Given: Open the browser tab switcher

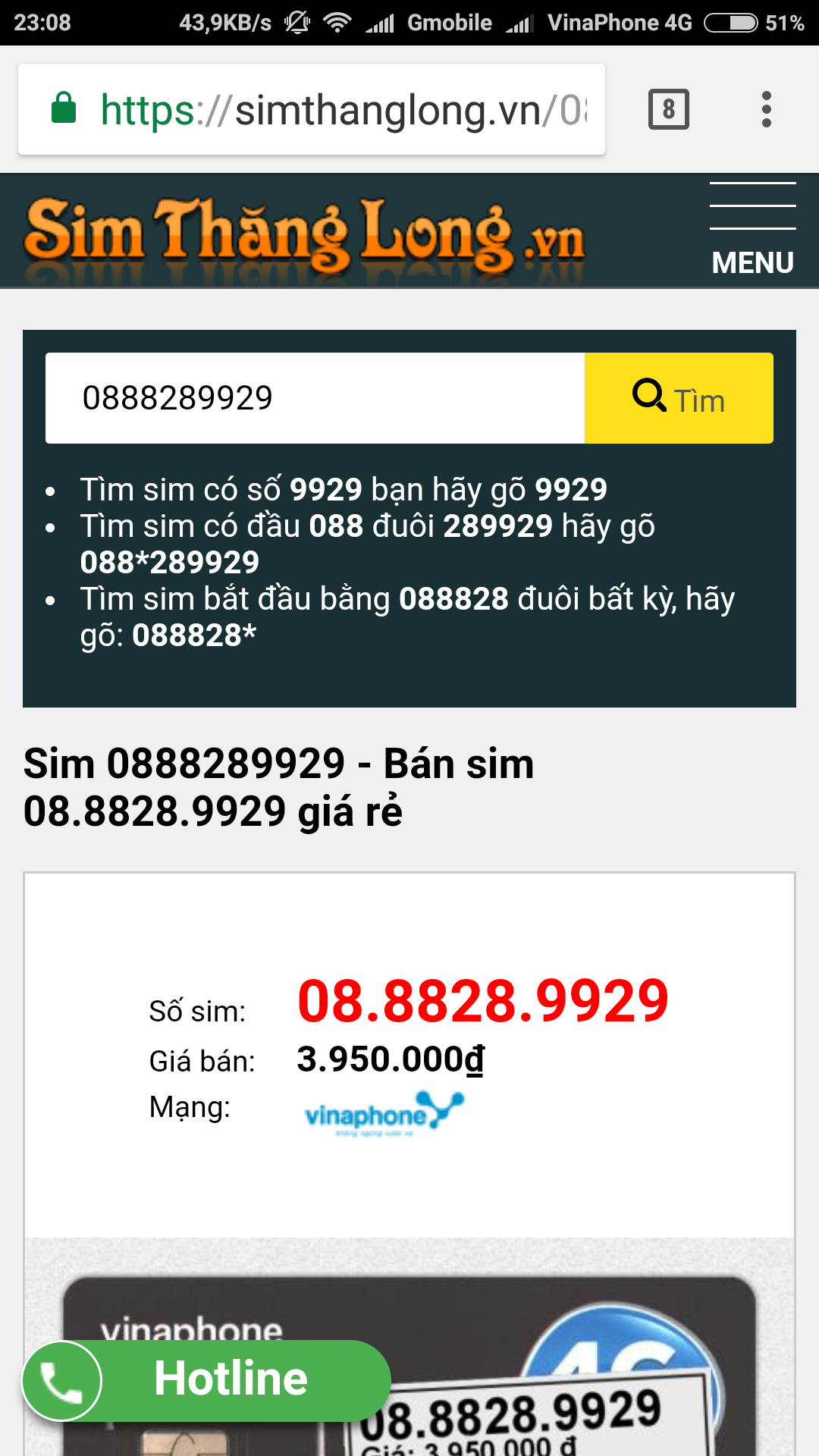Looking at the screenshot, I should point(668,110).
